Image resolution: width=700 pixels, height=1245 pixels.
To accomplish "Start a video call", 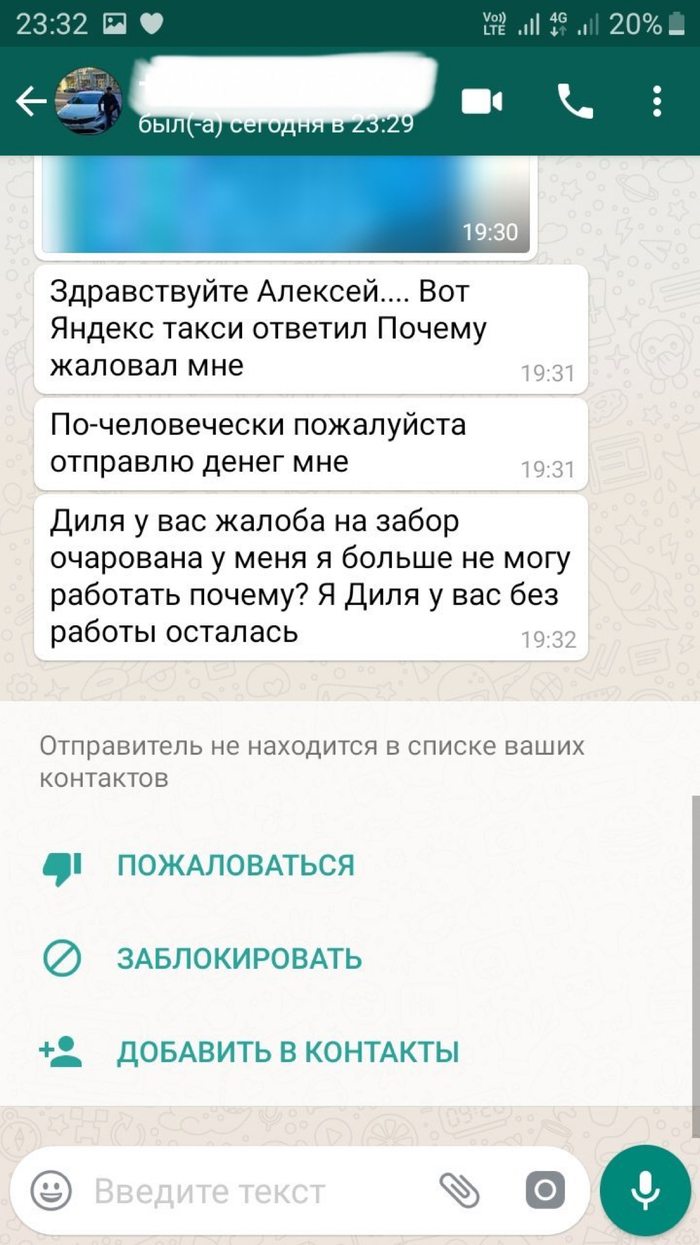I will click(481, 102).
